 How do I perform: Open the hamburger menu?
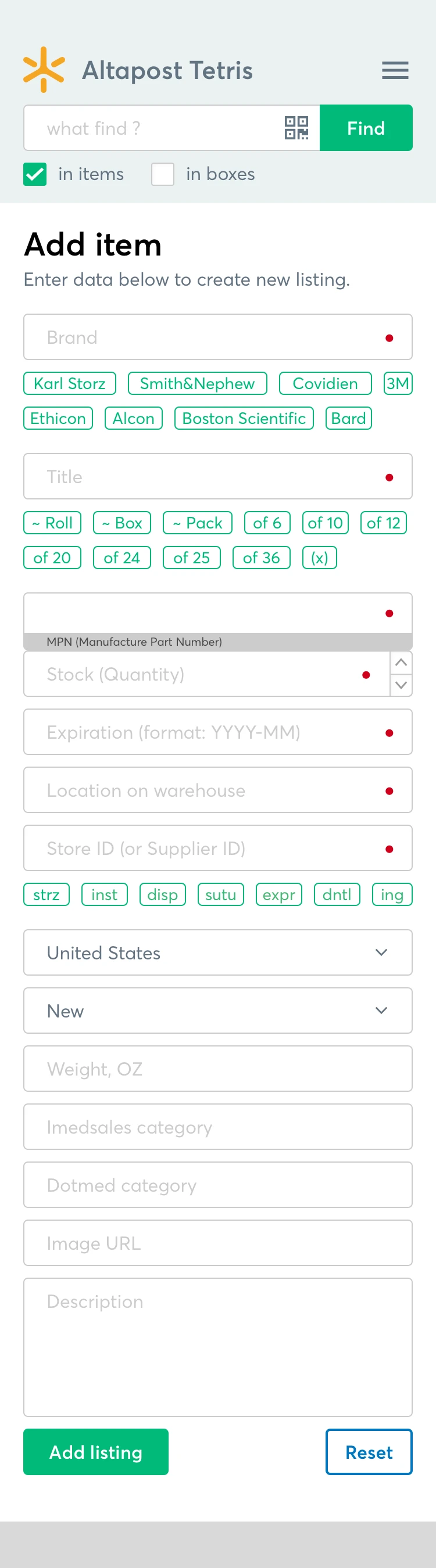coord(395,71)
